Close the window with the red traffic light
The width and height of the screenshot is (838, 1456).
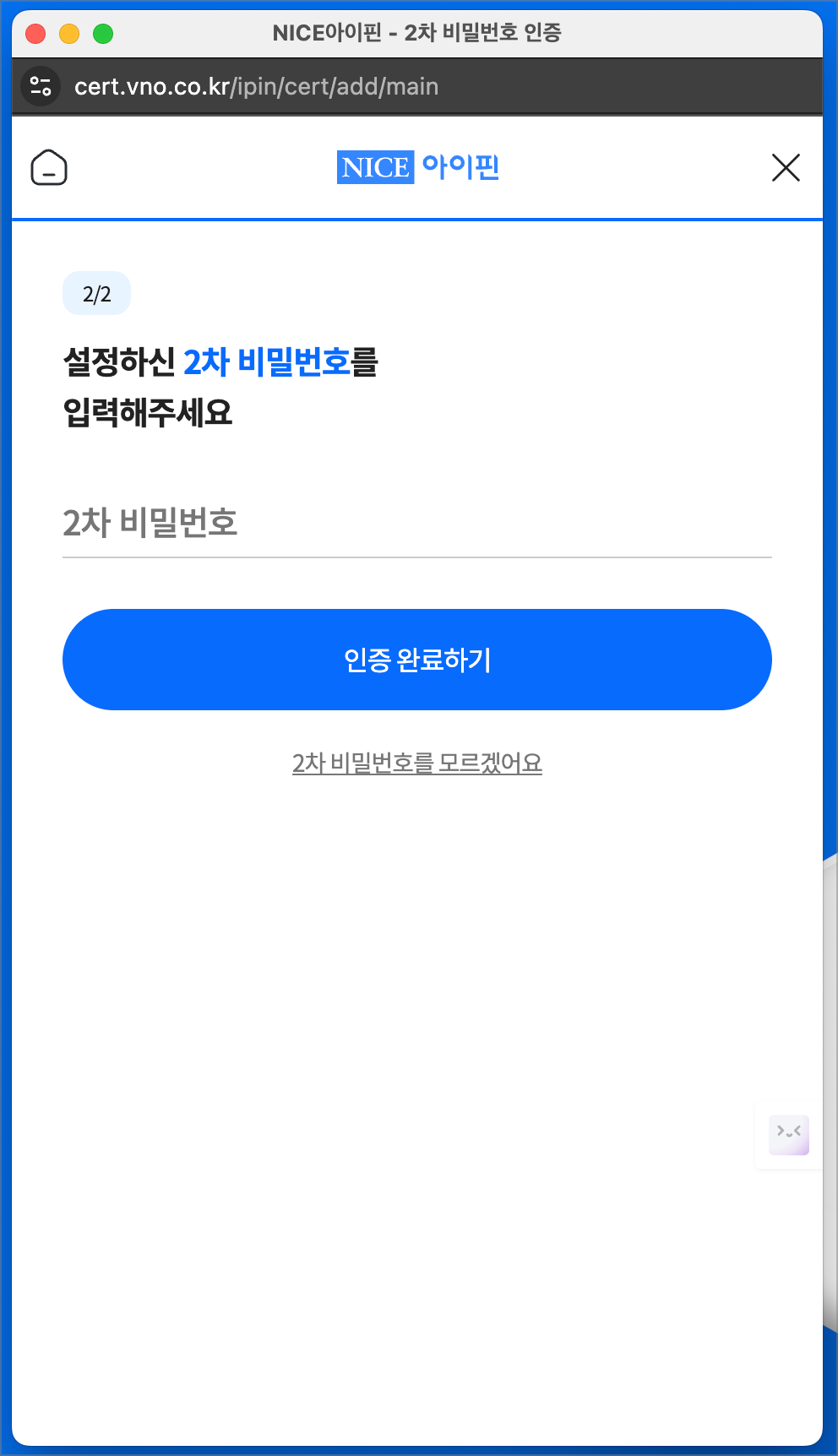click(x=35, y=33)
